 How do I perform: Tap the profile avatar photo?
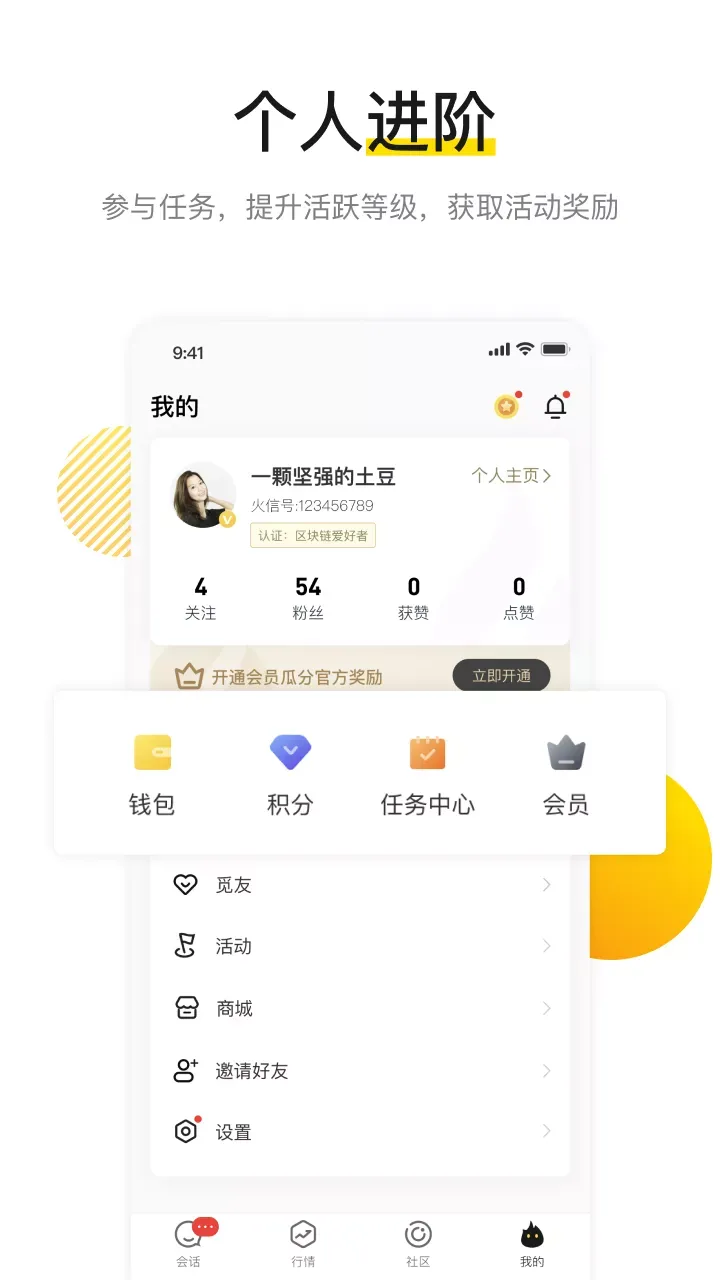coord(203,495)
